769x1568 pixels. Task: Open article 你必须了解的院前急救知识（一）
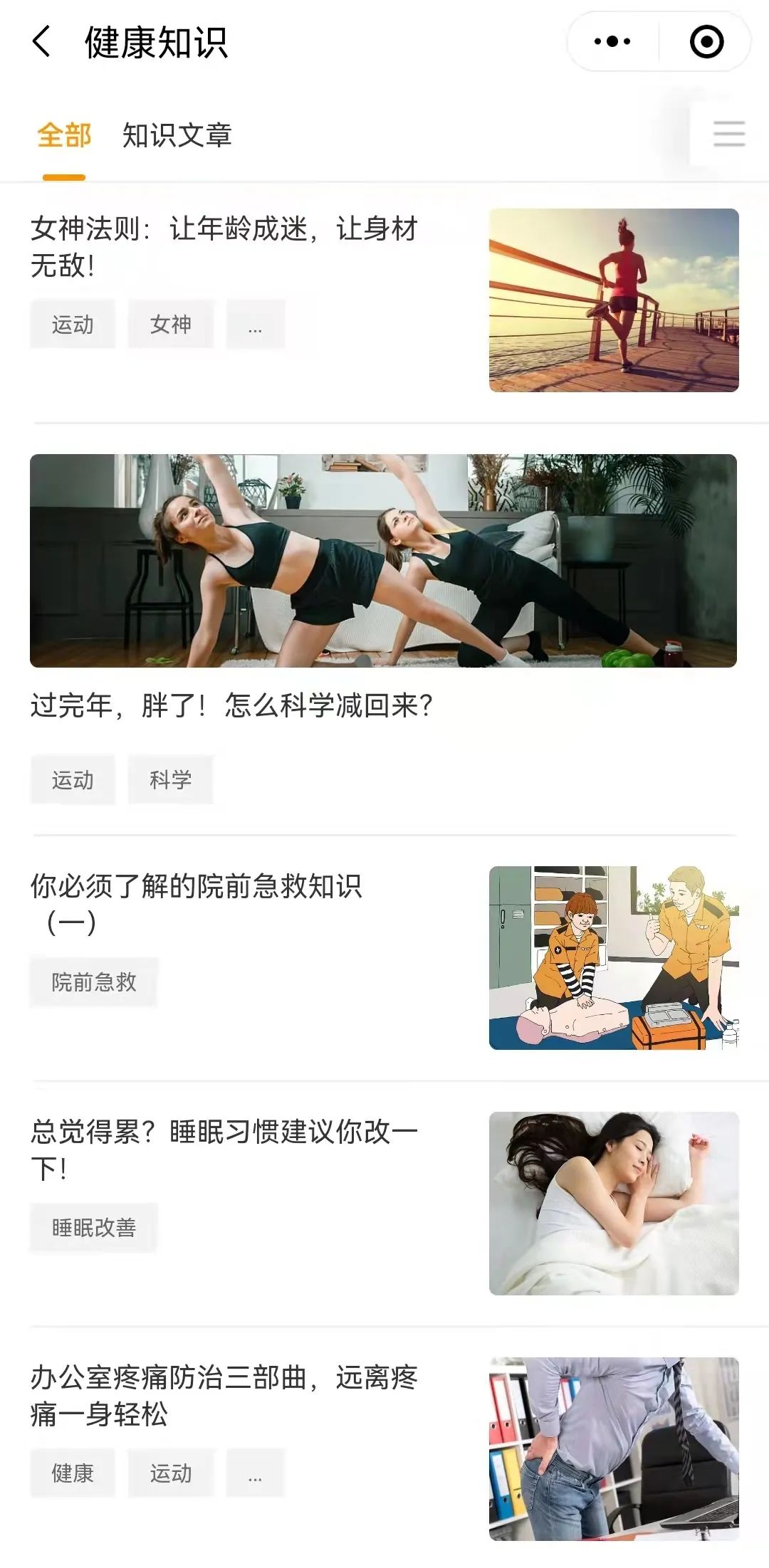pos(197,903)
